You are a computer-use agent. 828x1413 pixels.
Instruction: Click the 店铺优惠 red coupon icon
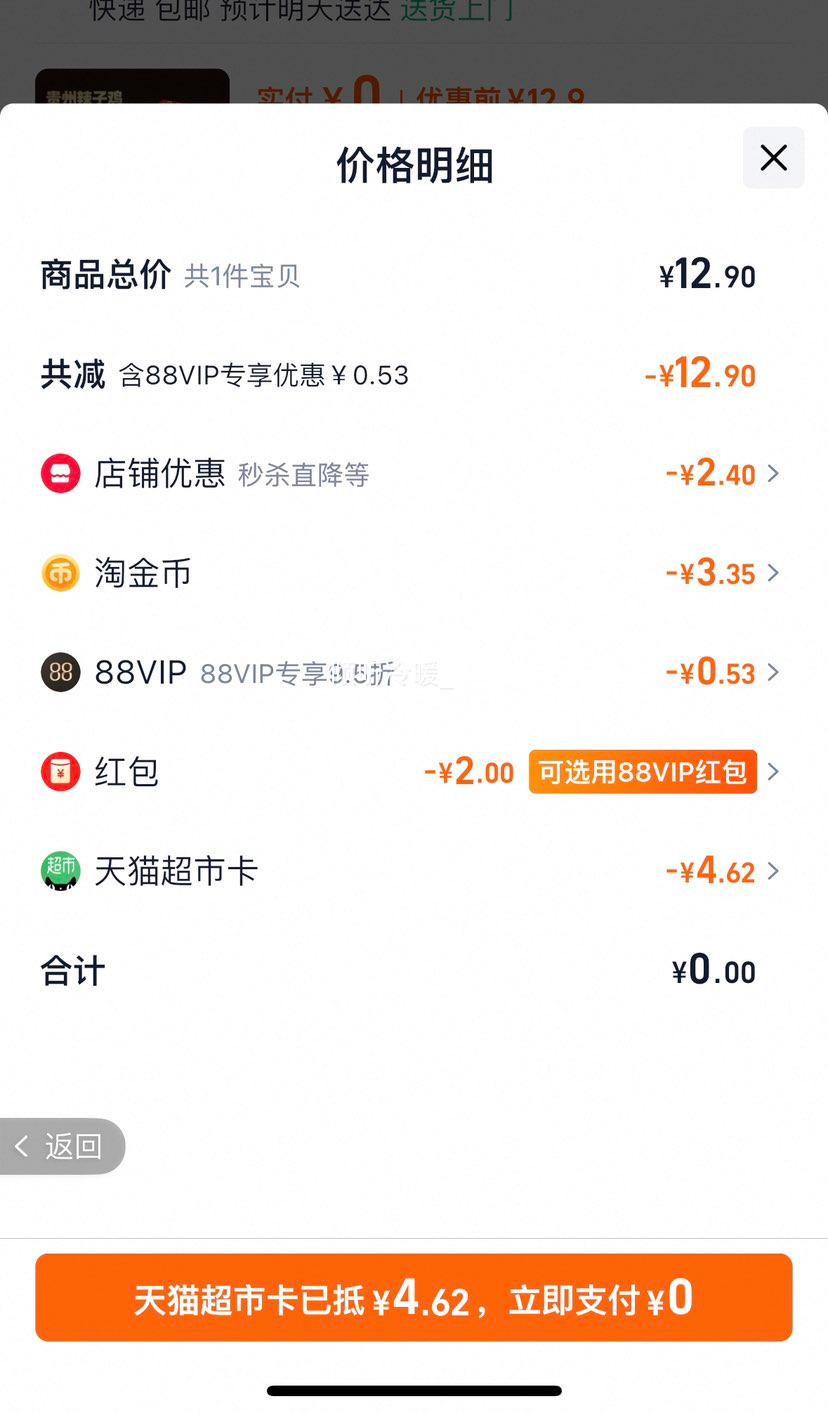[60, 473]
